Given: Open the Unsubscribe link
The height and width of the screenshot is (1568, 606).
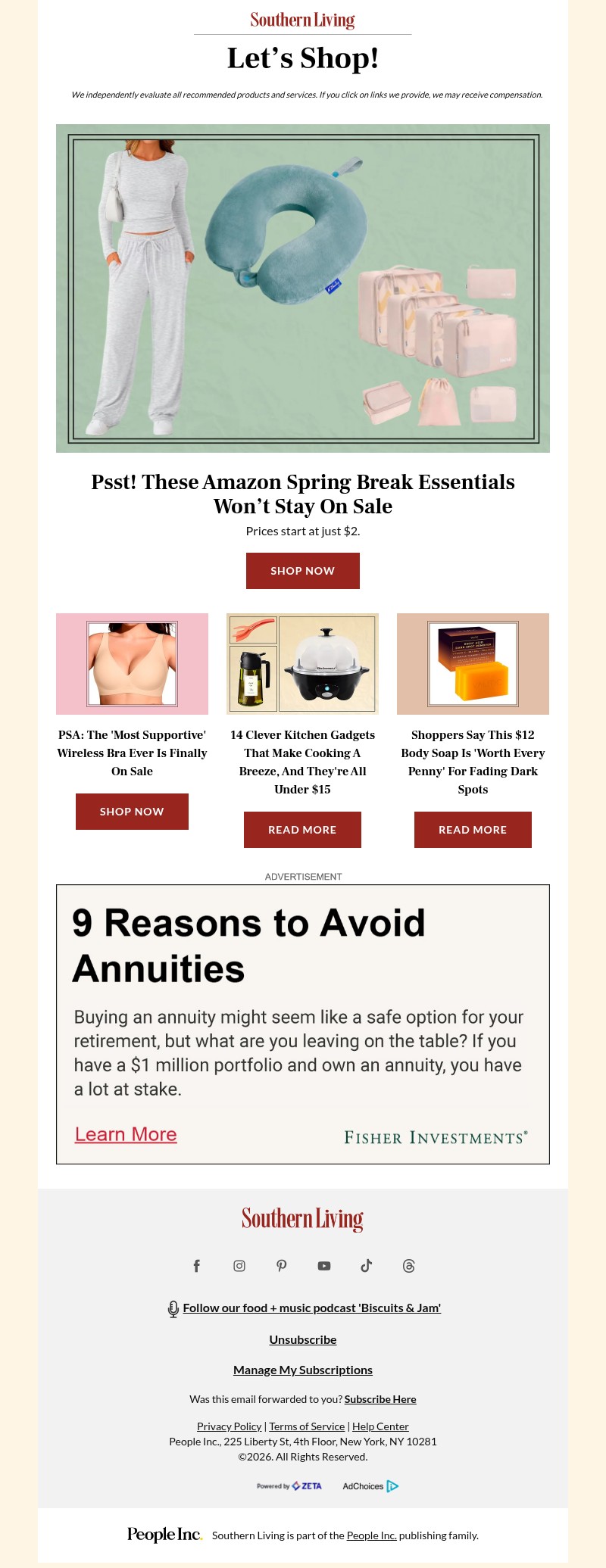Looking at the screenshot, I should 302,1339.
